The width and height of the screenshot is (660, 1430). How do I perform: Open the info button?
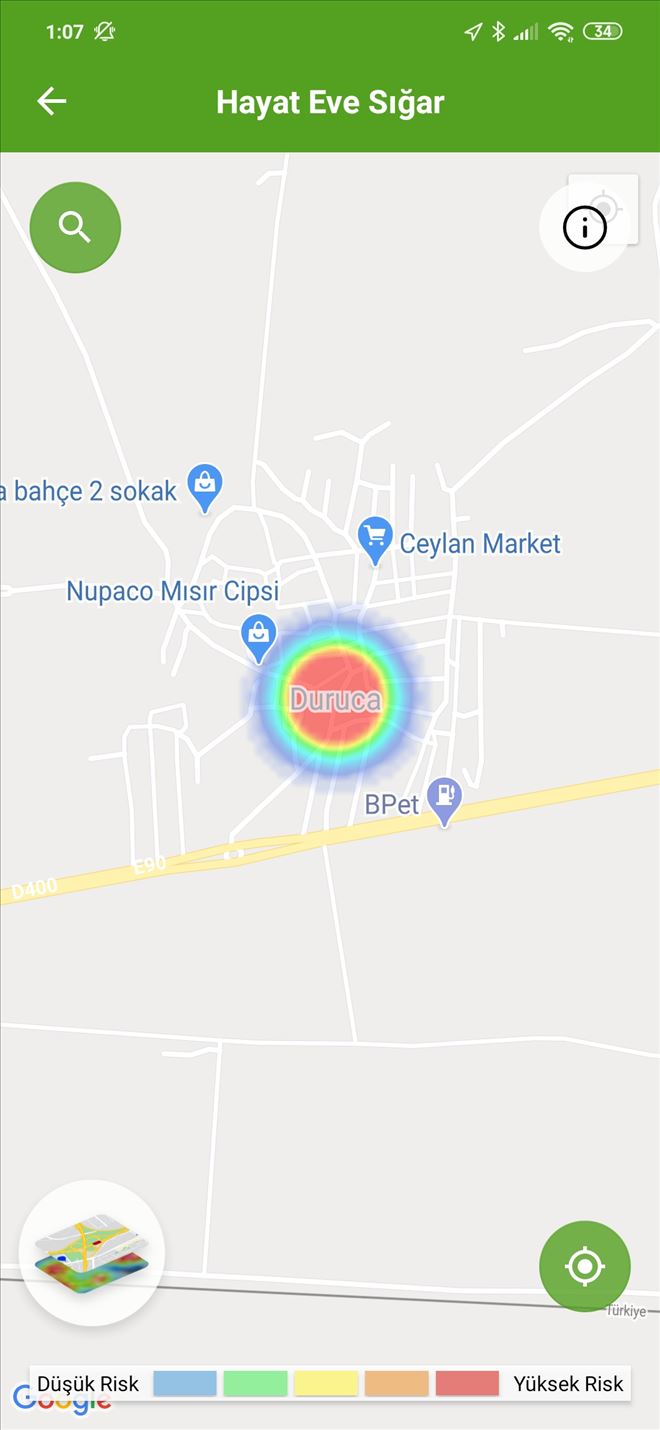coord(585,229)
